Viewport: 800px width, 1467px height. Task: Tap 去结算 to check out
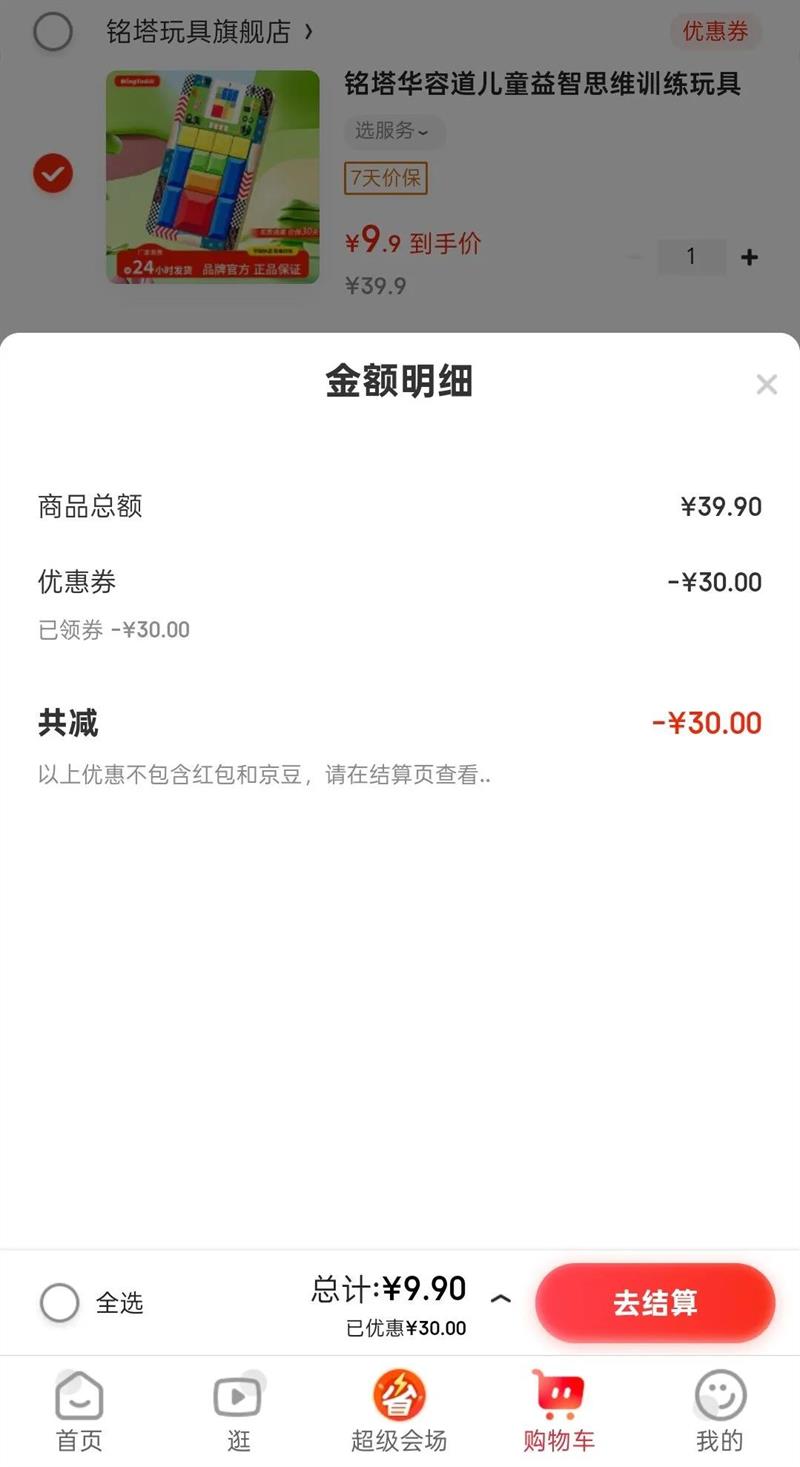(x=655, y=1303)
